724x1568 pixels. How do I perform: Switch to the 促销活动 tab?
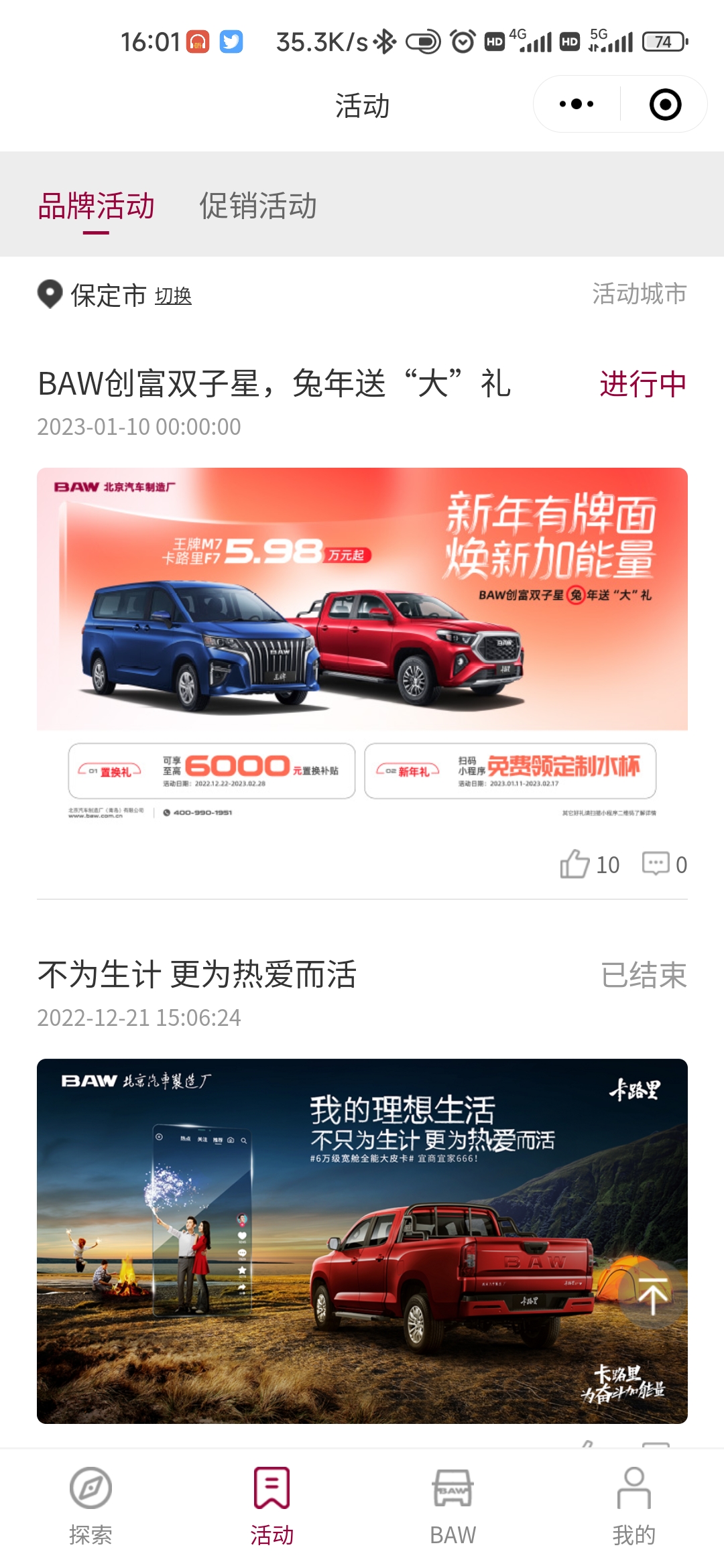point(258,206)
